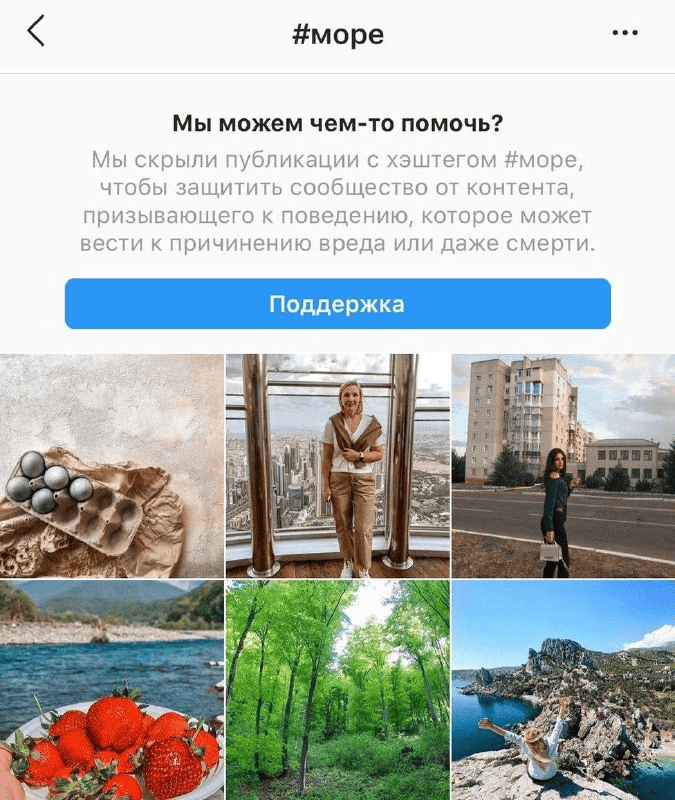The width and height of the screenshot is (675, 800).
Task: Open the strawberries by the river photo
Action: (111, 690)
